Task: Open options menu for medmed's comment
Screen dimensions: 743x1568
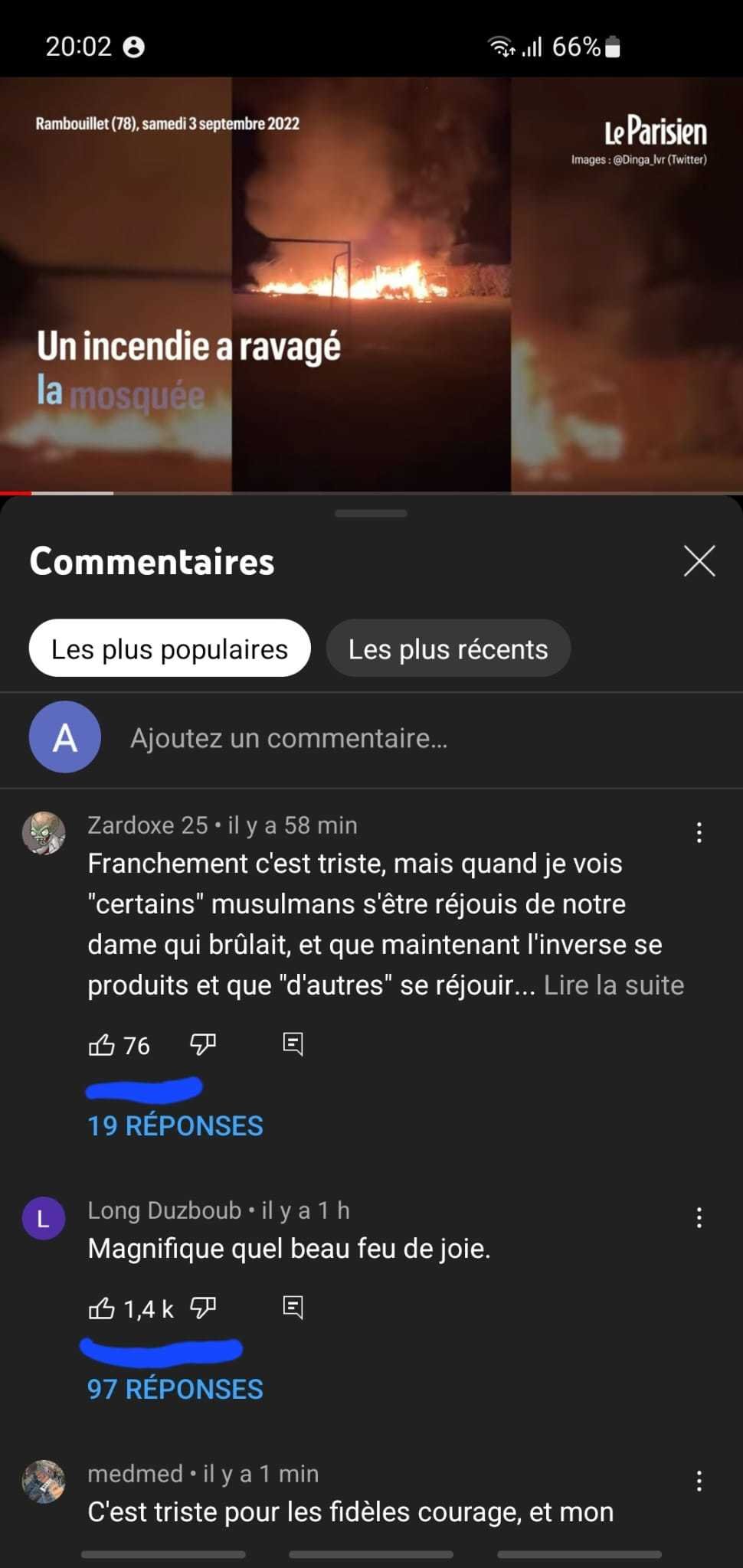Action: click(x=699, y=1481)
